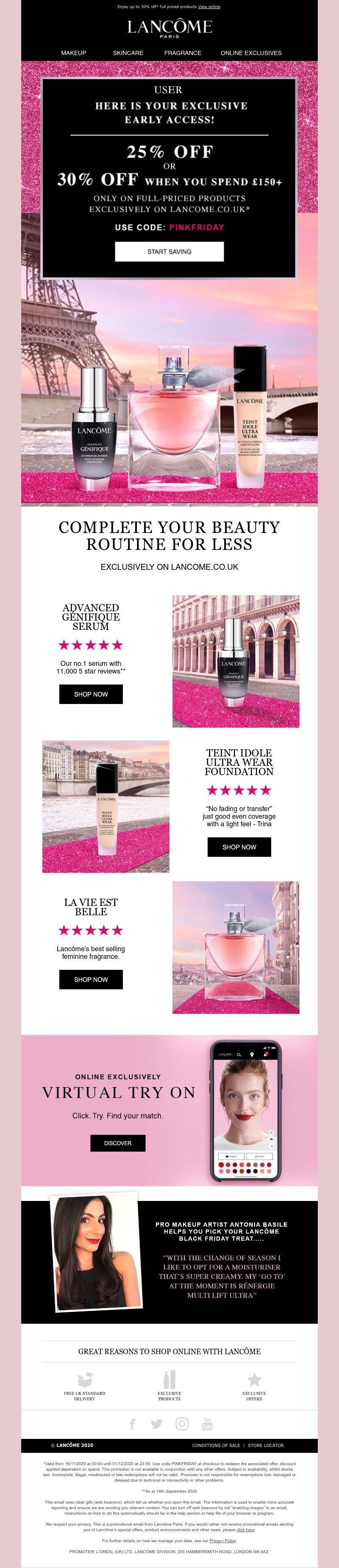Read the Conditions of Sale
The width and height of the screenshot is (339, 1568).
click(216, 1445)
